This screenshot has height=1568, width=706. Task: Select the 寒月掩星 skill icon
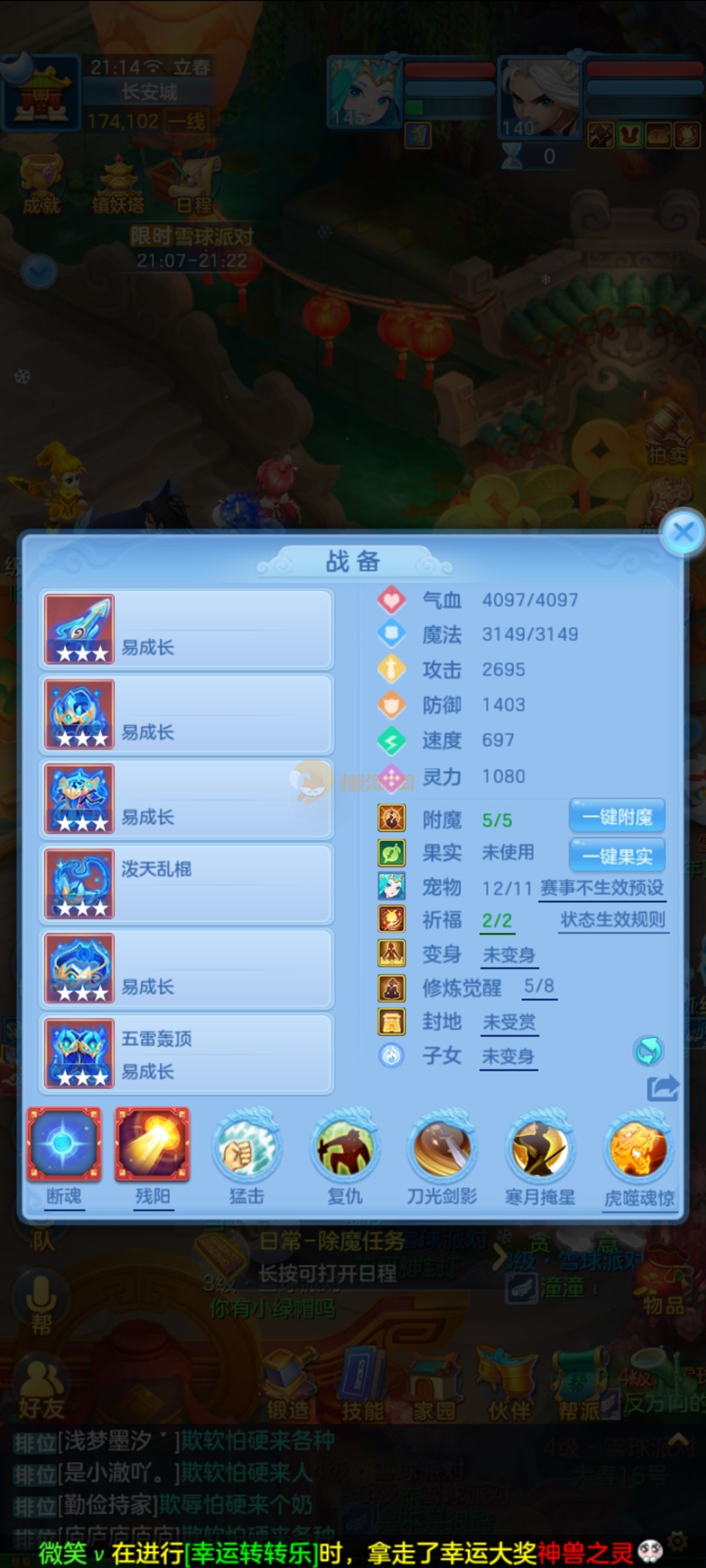tap(540, 1149)
